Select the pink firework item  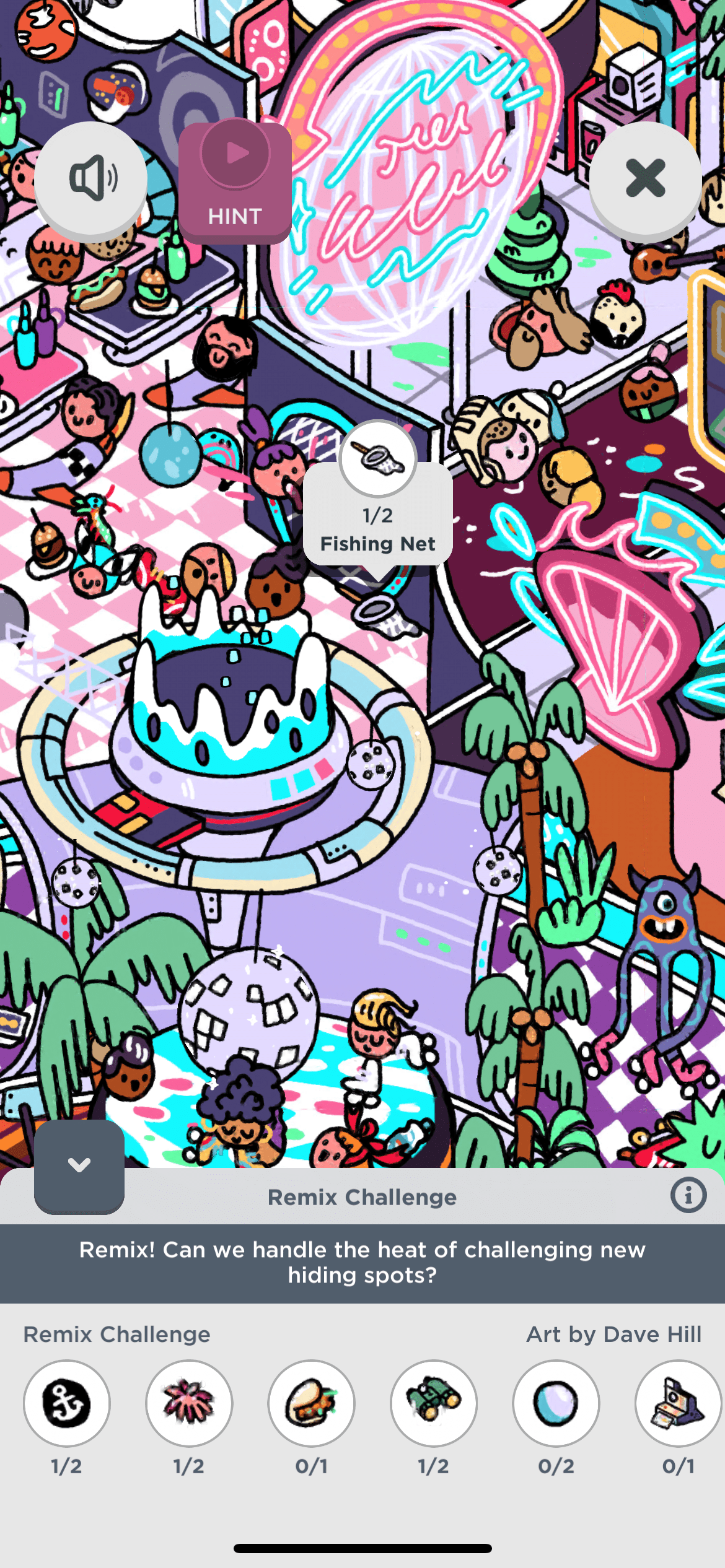(189, 1403)
